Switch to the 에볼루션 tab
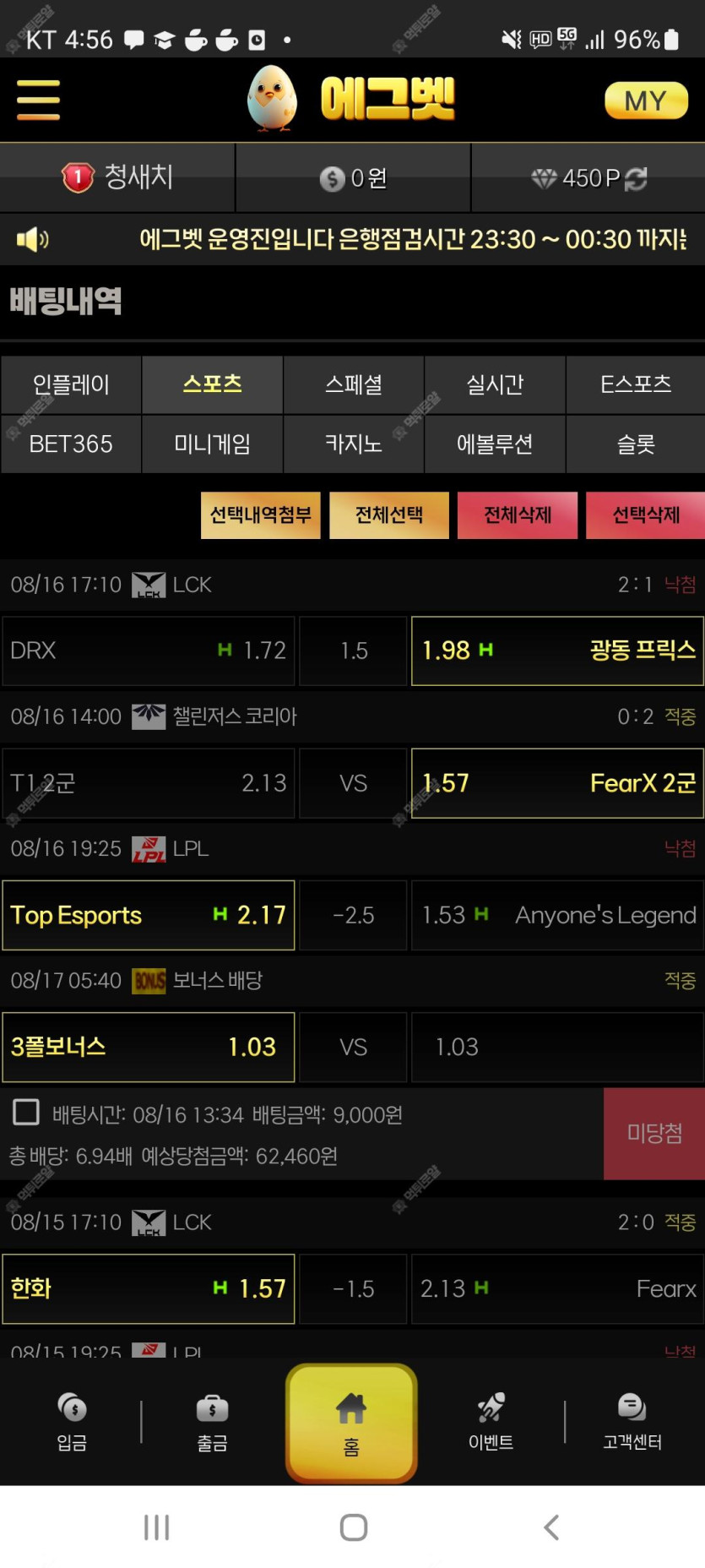The image size is (705, 1568). click(x=495, y=444)
